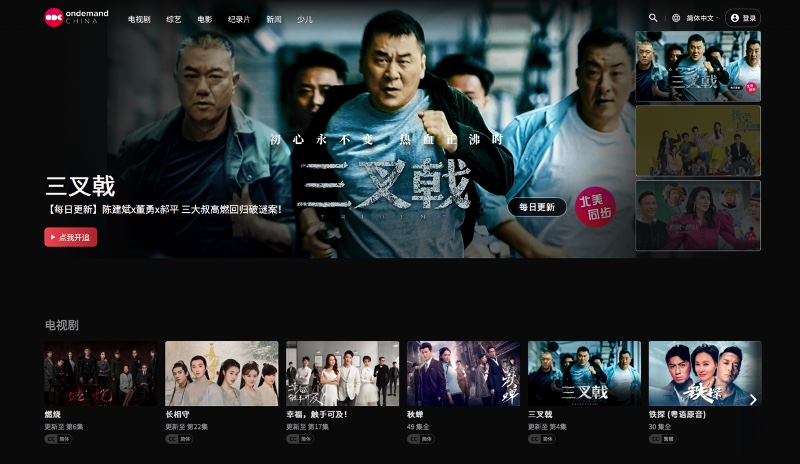This screenshot has height=464, width=800.
Task: Switch to the 电视剧 tab
Action: pos(139,19)
